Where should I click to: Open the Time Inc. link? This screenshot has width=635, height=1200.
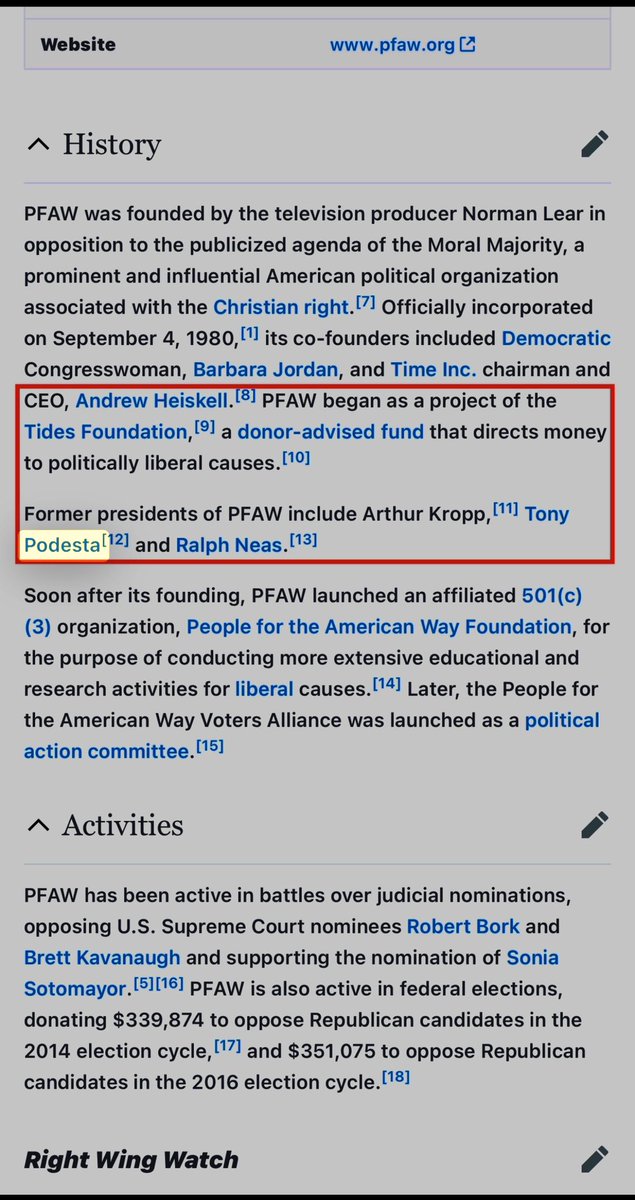[x=433, y=369]
